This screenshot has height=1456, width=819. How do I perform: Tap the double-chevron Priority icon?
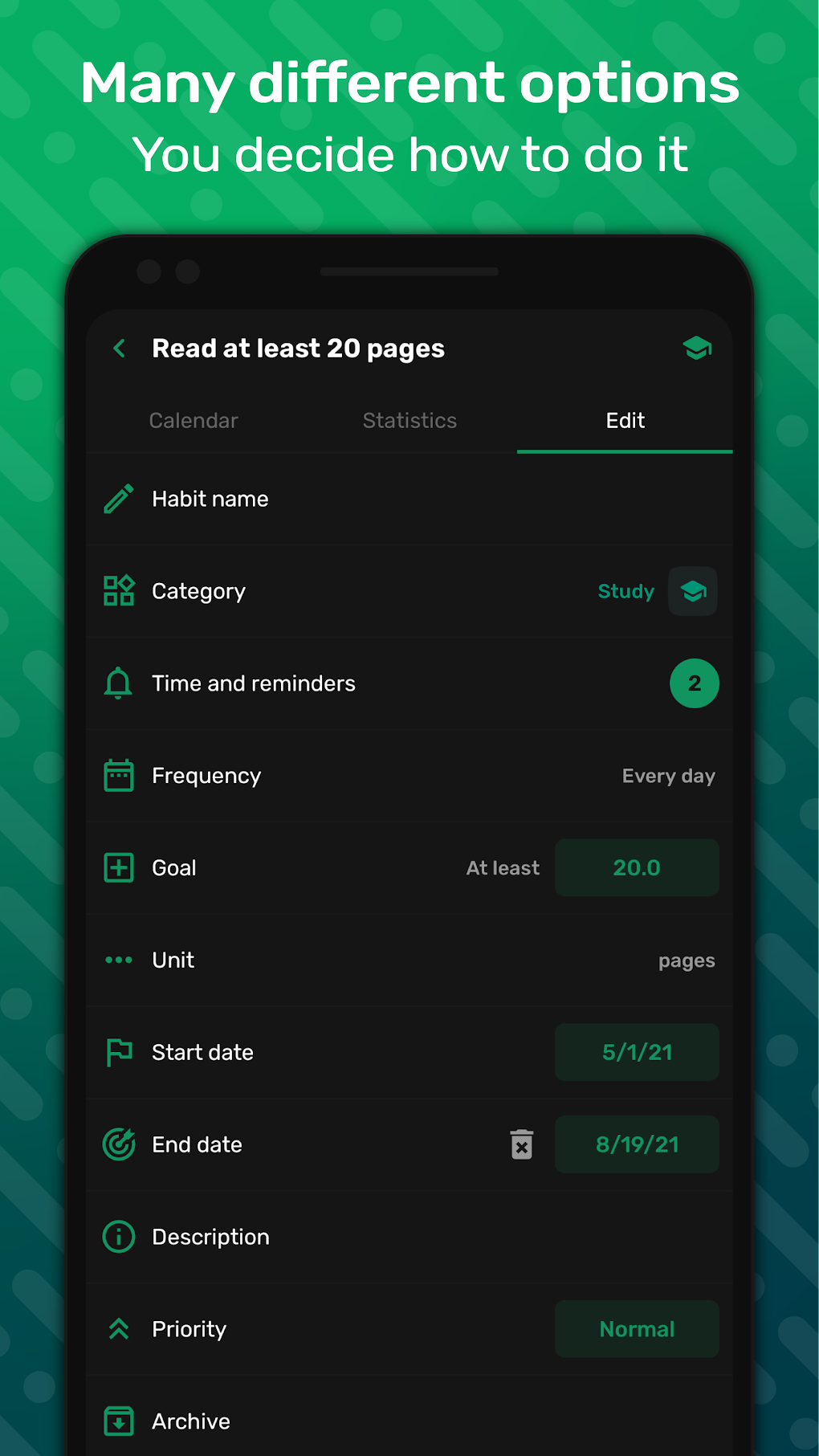[118, 1329]
